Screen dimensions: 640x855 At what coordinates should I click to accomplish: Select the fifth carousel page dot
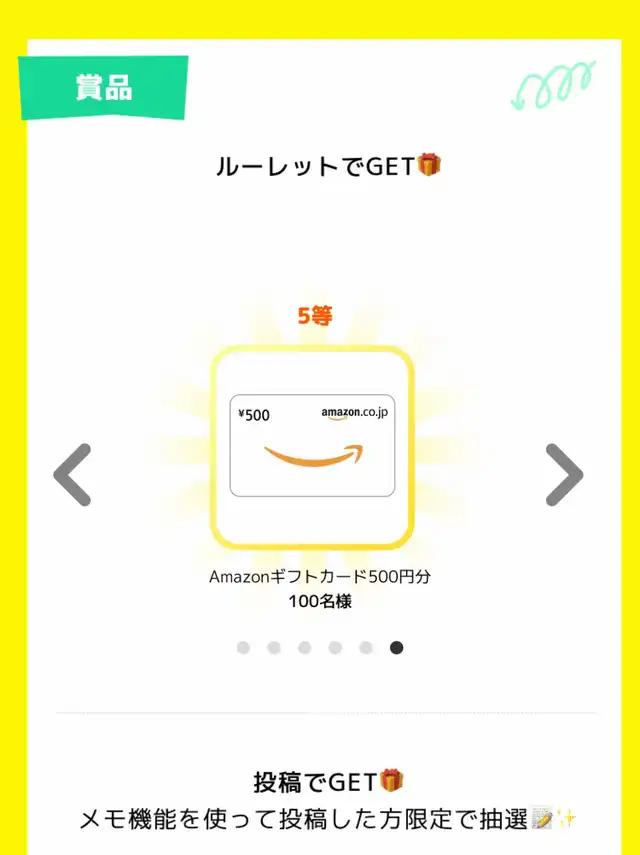click(366, 647)
